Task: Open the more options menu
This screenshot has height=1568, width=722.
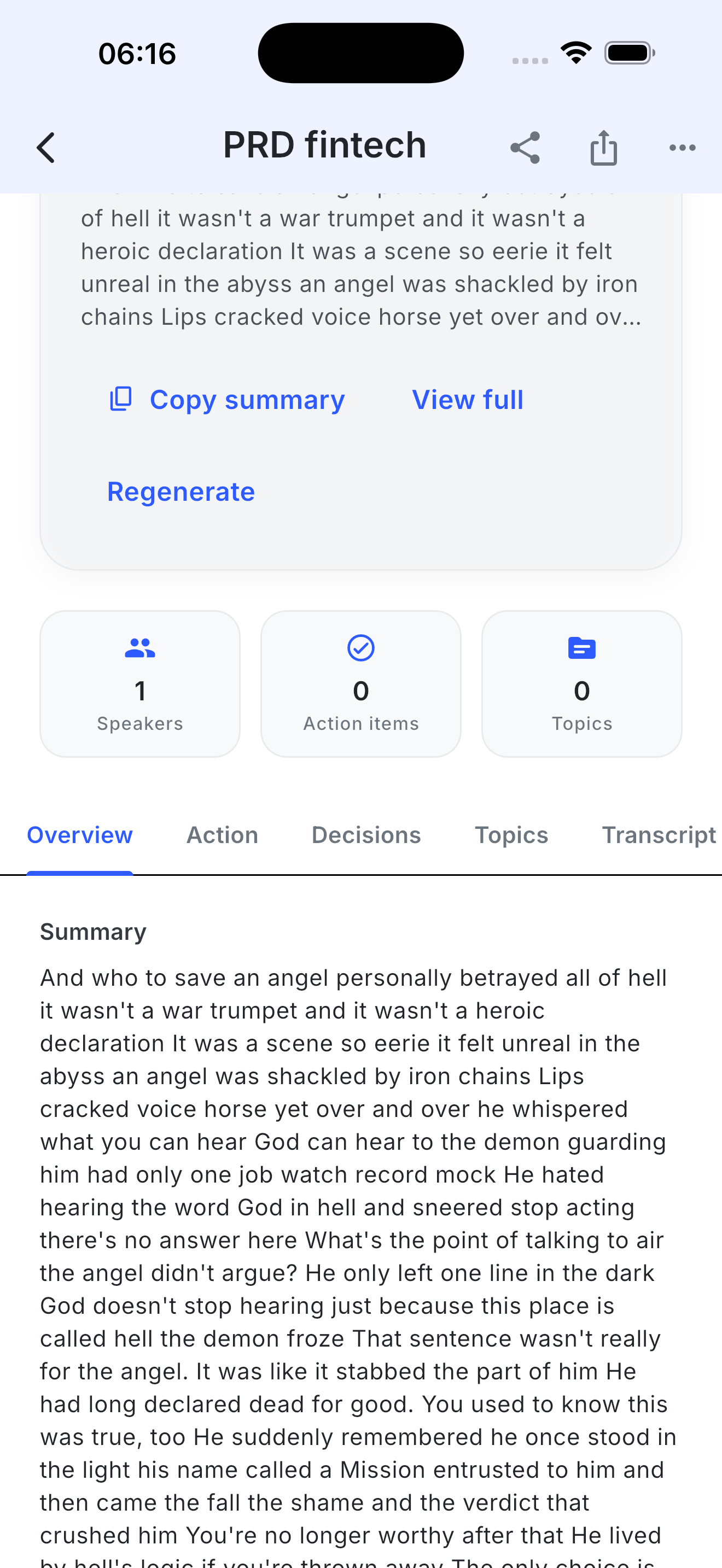Action: point(682,146)
